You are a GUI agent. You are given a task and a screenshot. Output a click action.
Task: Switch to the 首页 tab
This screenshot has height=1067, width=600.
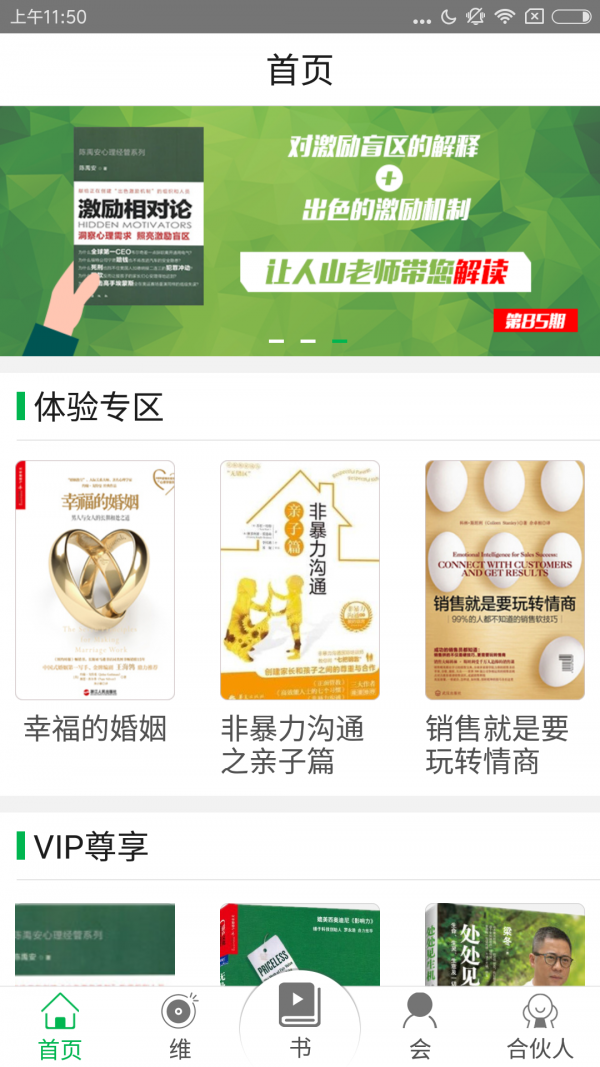[60, 1026]
